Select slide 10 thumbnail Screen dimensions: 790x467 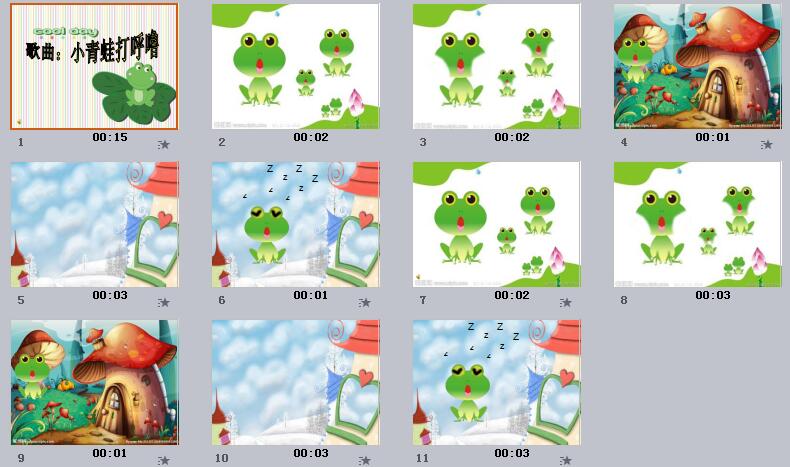(x=296, y=382)
